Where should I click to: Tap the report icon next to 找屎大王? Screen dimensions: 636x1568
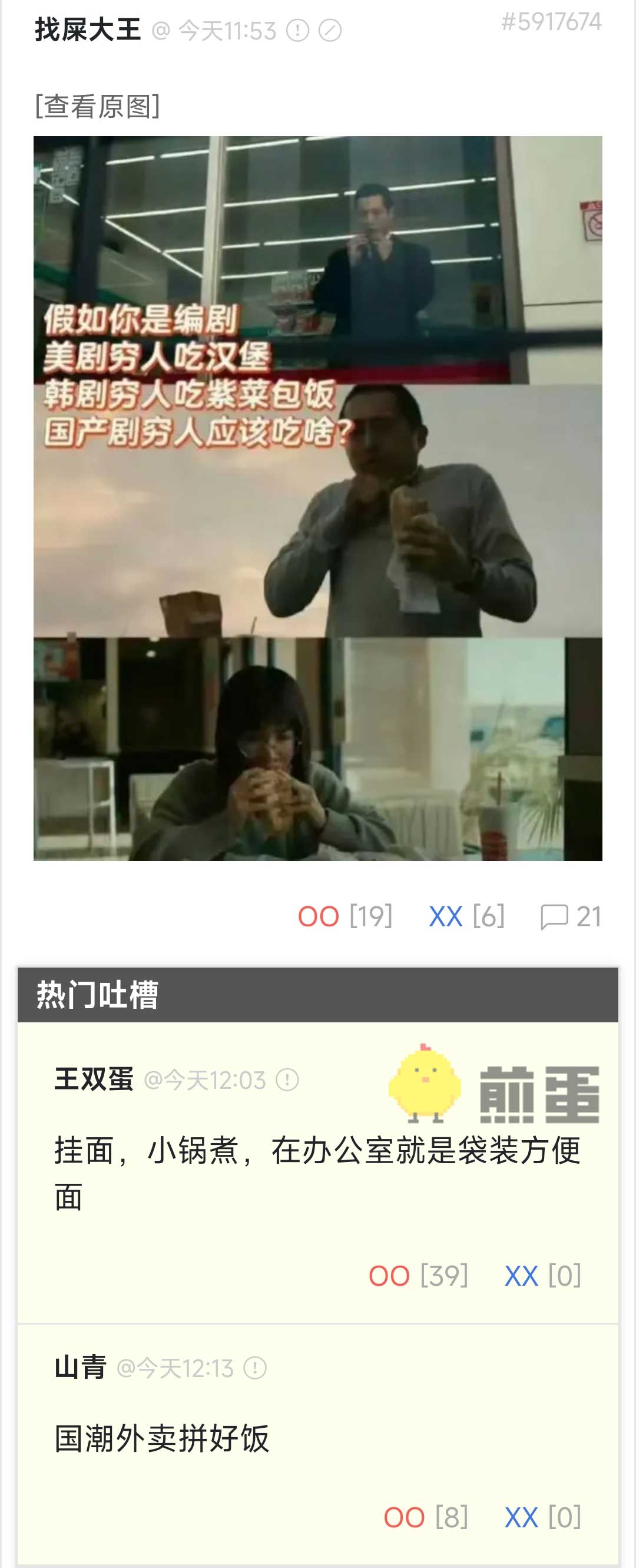(x=298, y=31)
